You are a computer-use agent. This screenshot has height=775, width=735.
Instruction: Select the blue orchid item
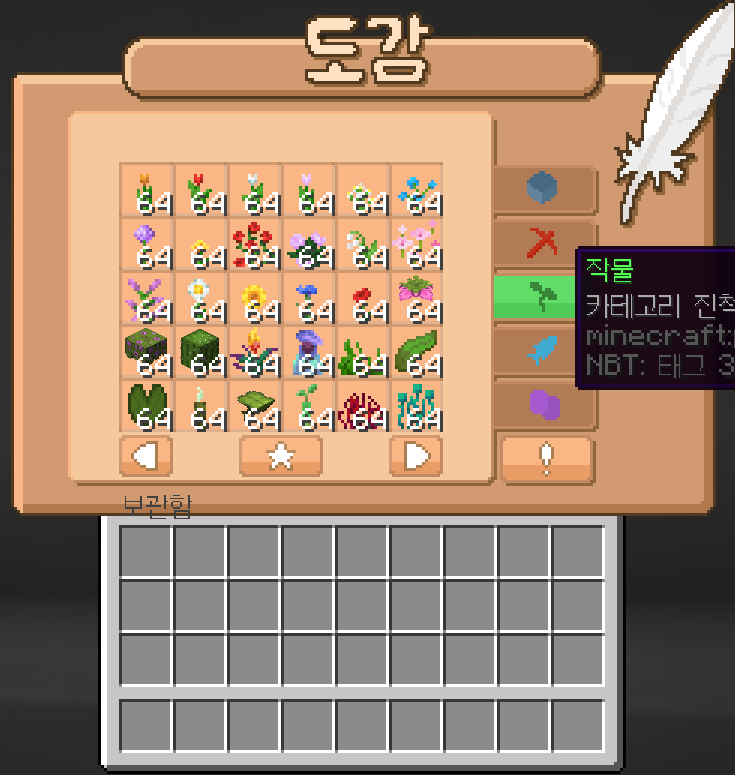click(x=416, y=188)
